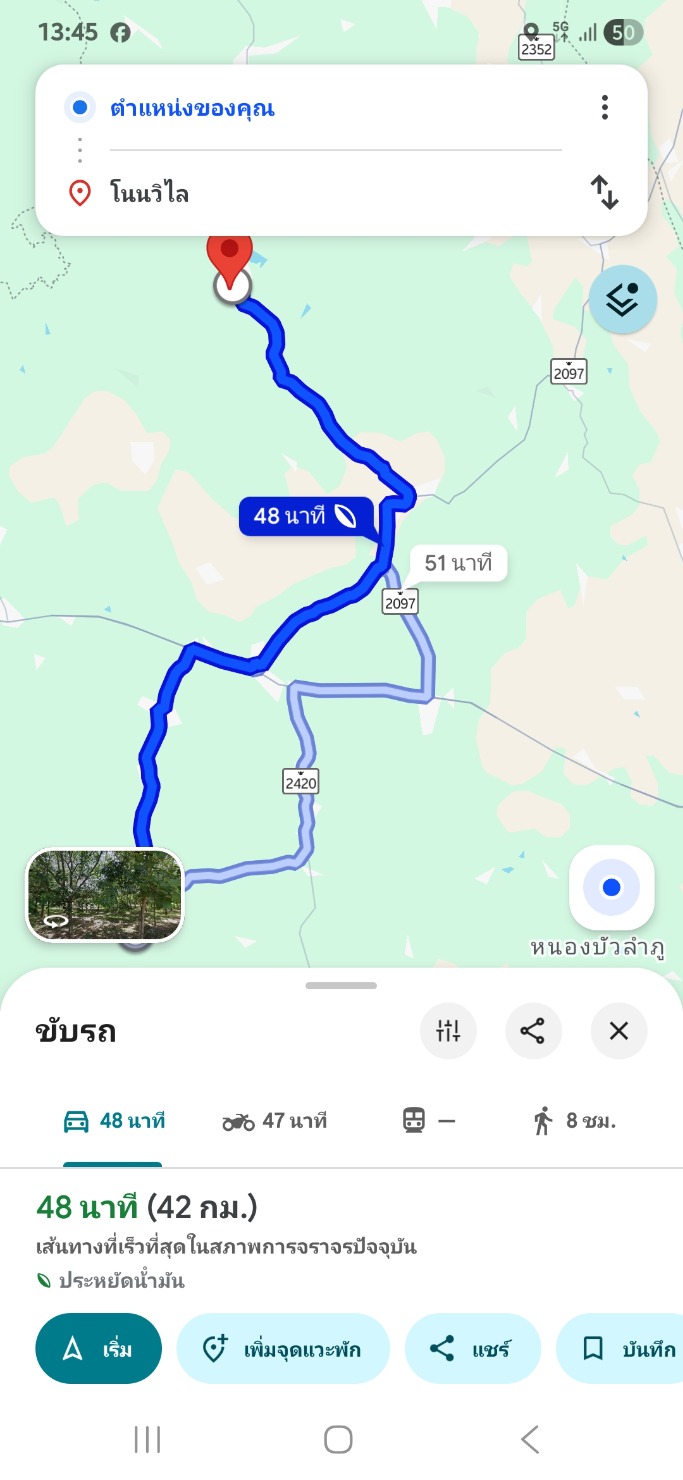Viewport: 683px width, 1480px height.
Task: Select the car travel mode, 48 นาที
Action: point(114,1122)
